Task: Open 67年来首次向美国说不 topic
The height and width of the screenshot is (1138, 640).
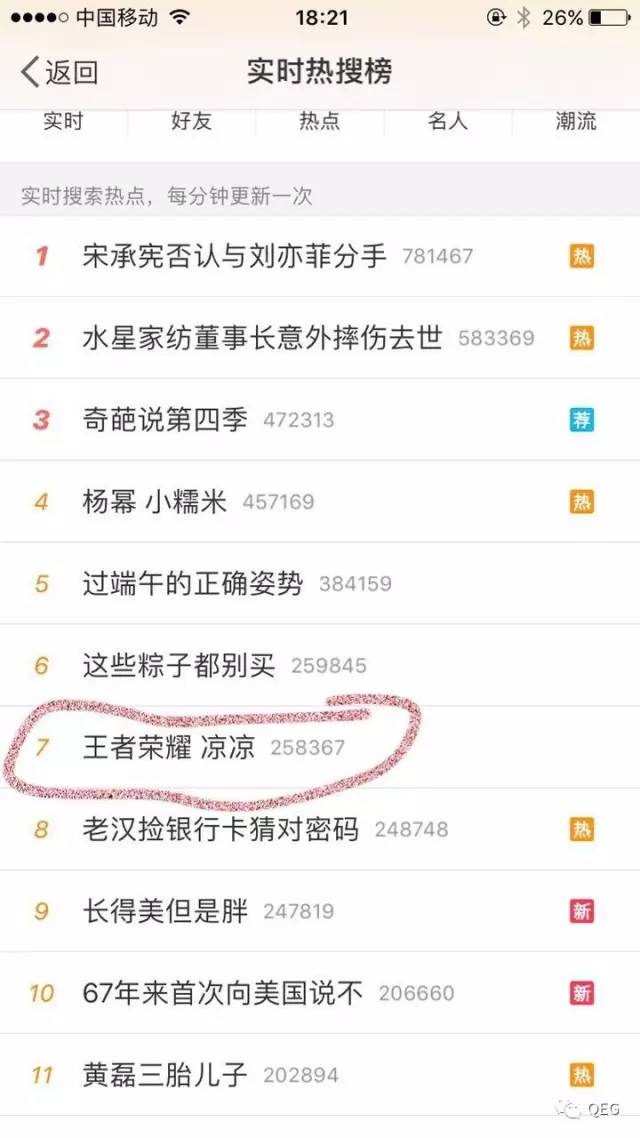Action: (222, 994)
